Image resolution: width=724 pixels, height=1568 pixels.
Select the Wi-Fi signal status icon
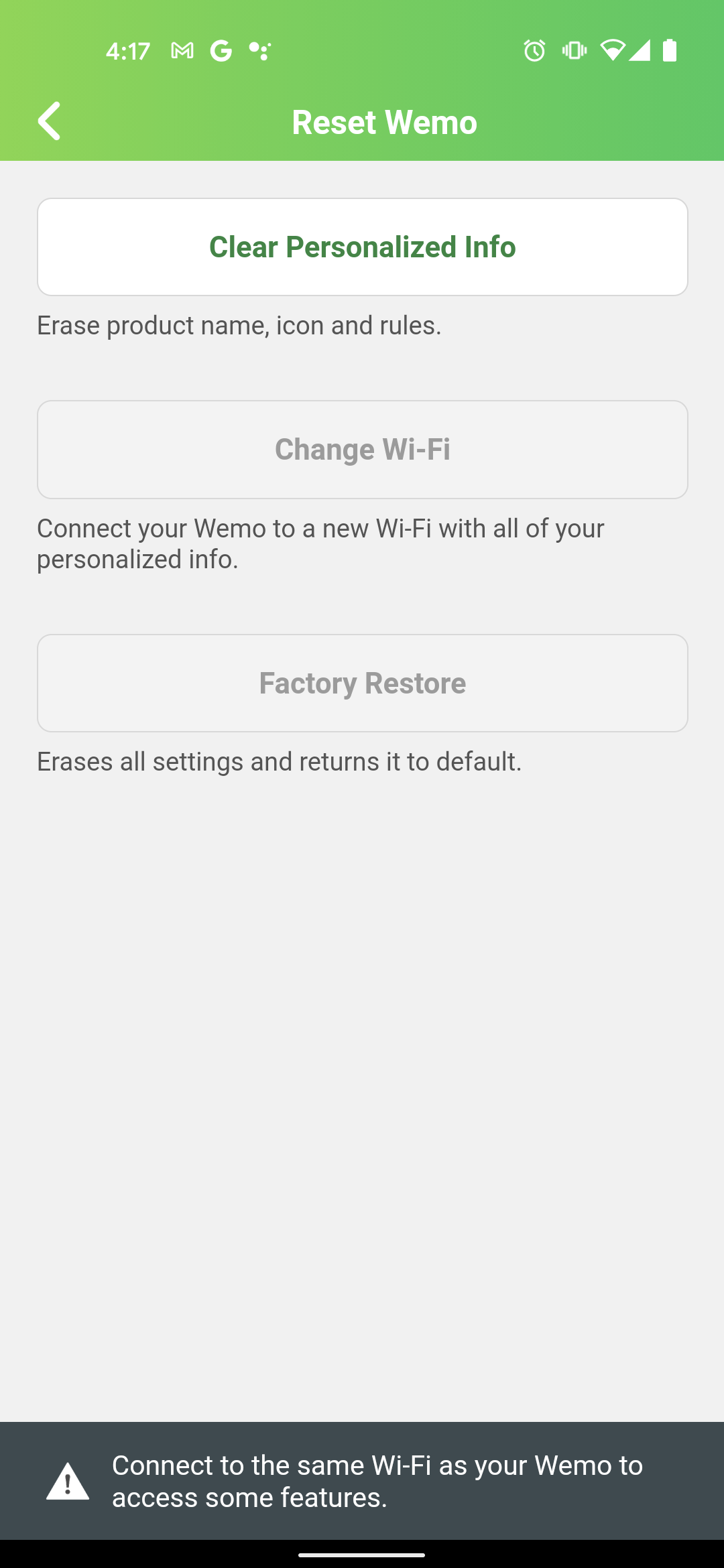[612, 50]
